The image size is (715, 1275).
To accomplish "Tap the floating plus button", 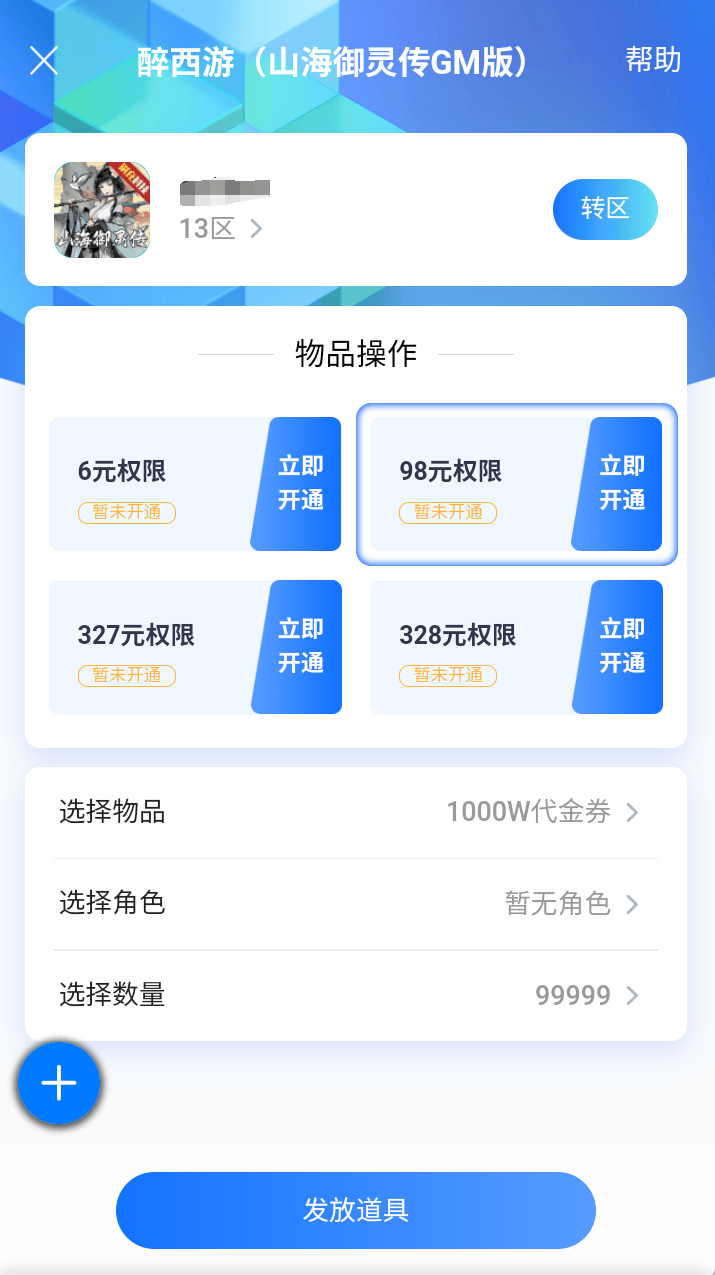I will click(x=59, y=1083).
